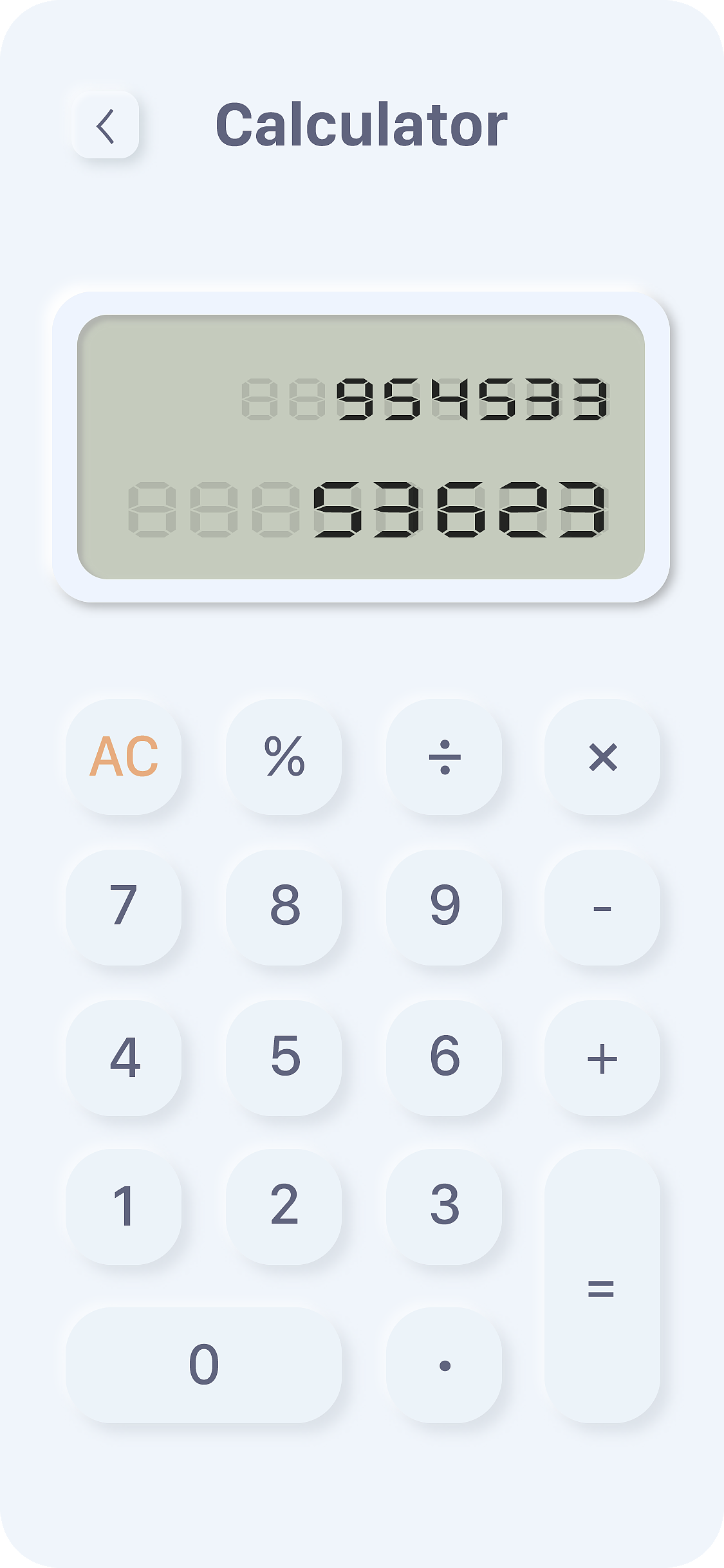Enter the digit 2

284,1207
